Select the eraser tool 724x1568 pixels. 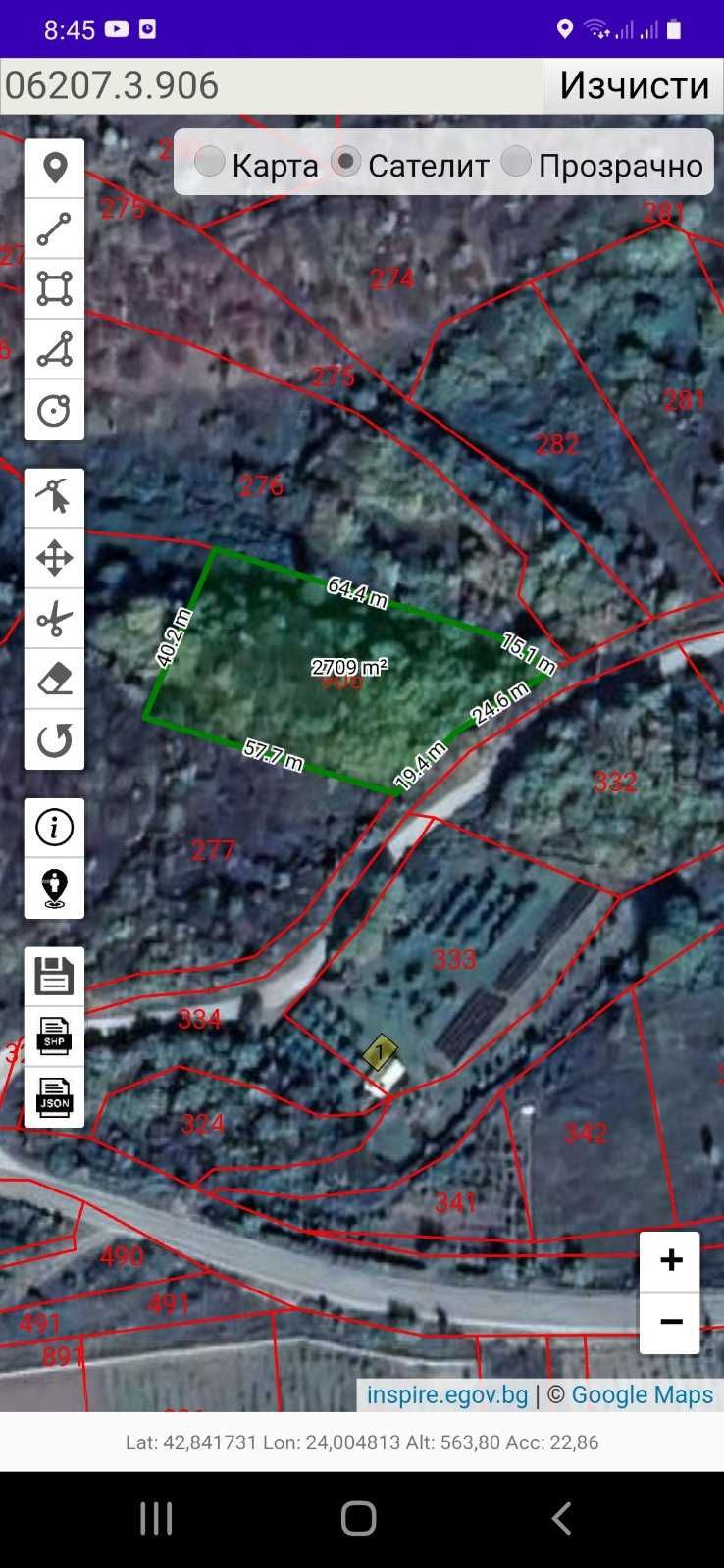[x=54, y=679]
